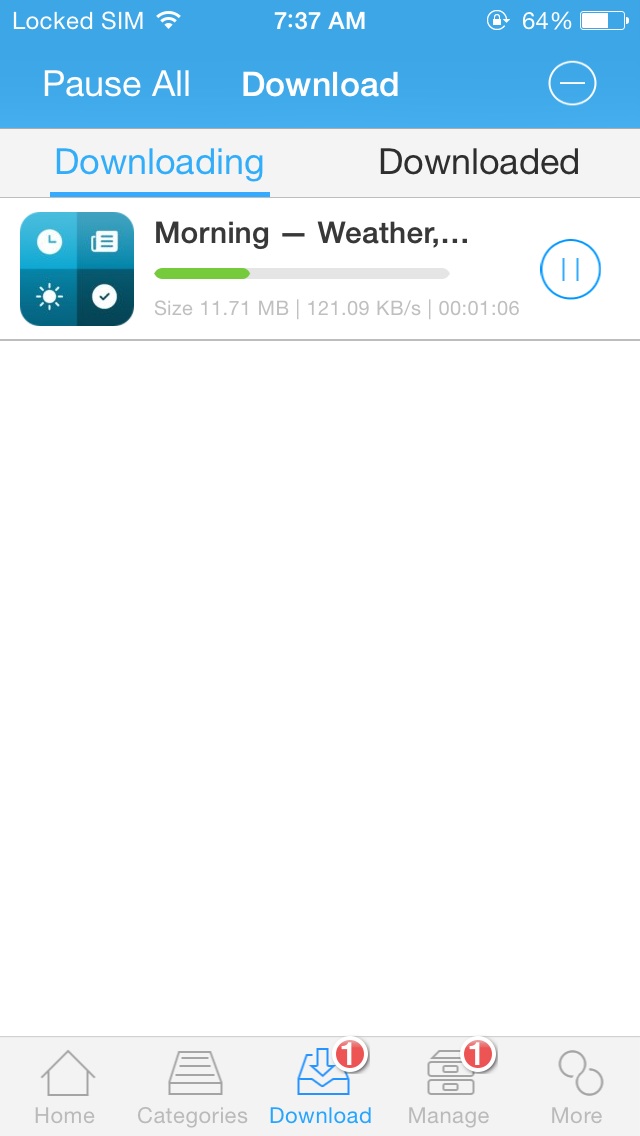The height and width of the screenshot is (1136, 640).
Task: Open the Manage tab
Action: (x=449, y=1087)
